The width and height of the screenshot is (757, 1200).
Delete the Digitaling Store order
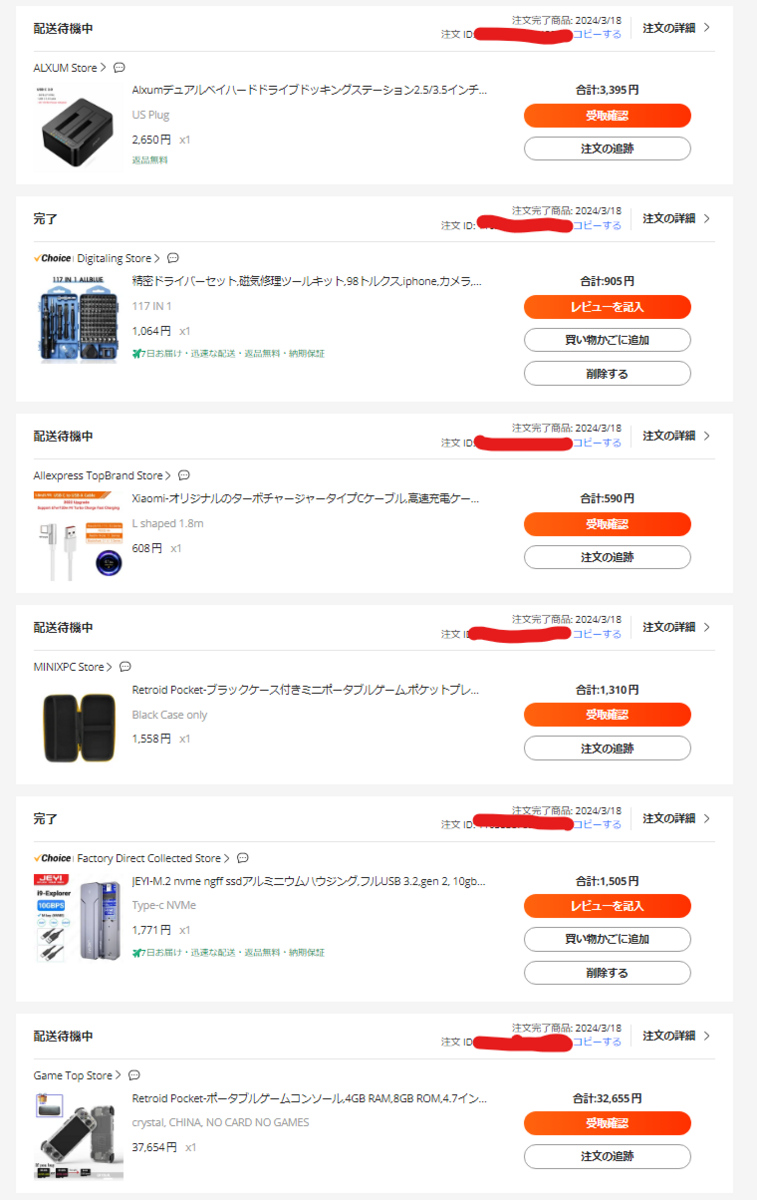607,373
